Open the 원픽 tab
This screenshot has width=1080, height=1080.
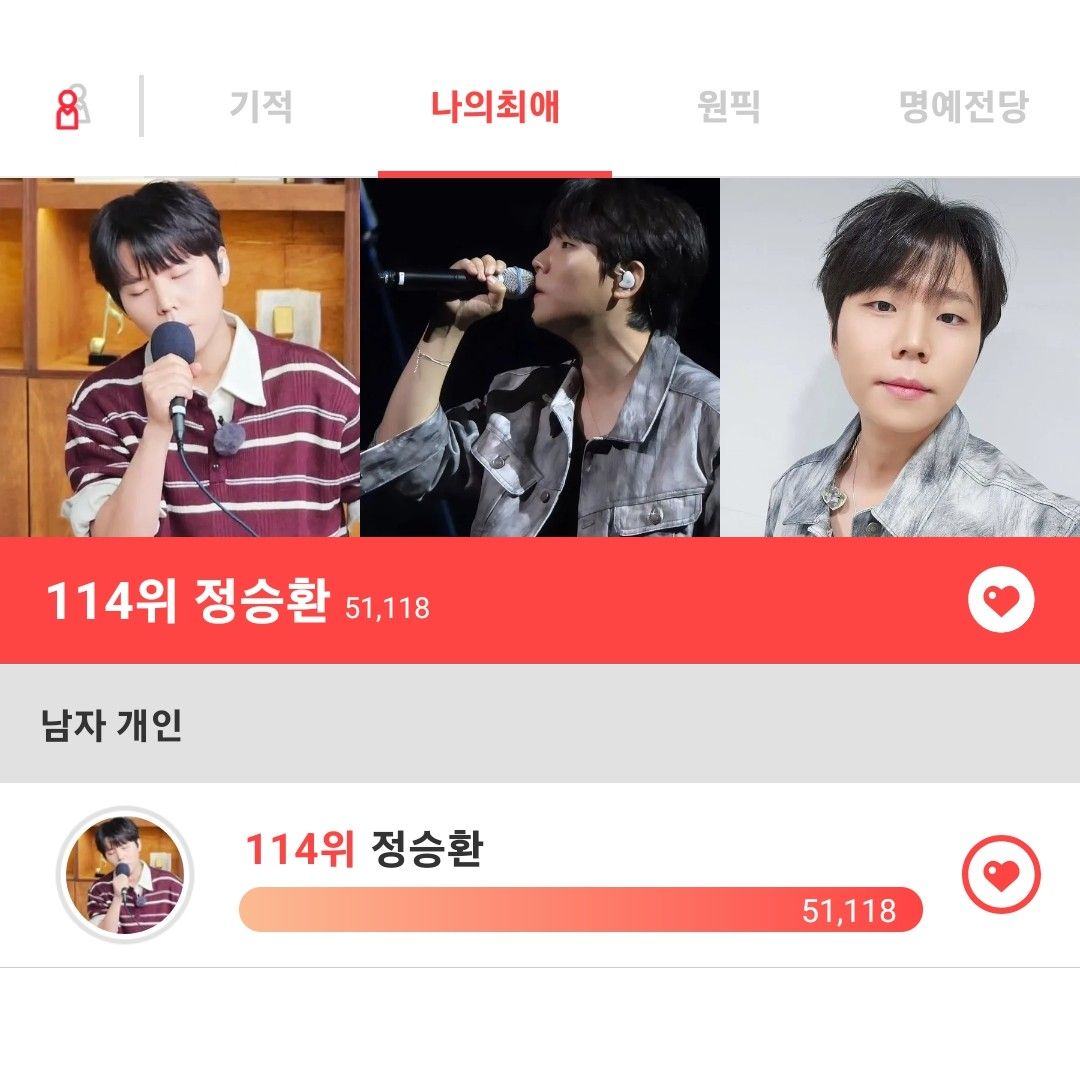point(728,106)
